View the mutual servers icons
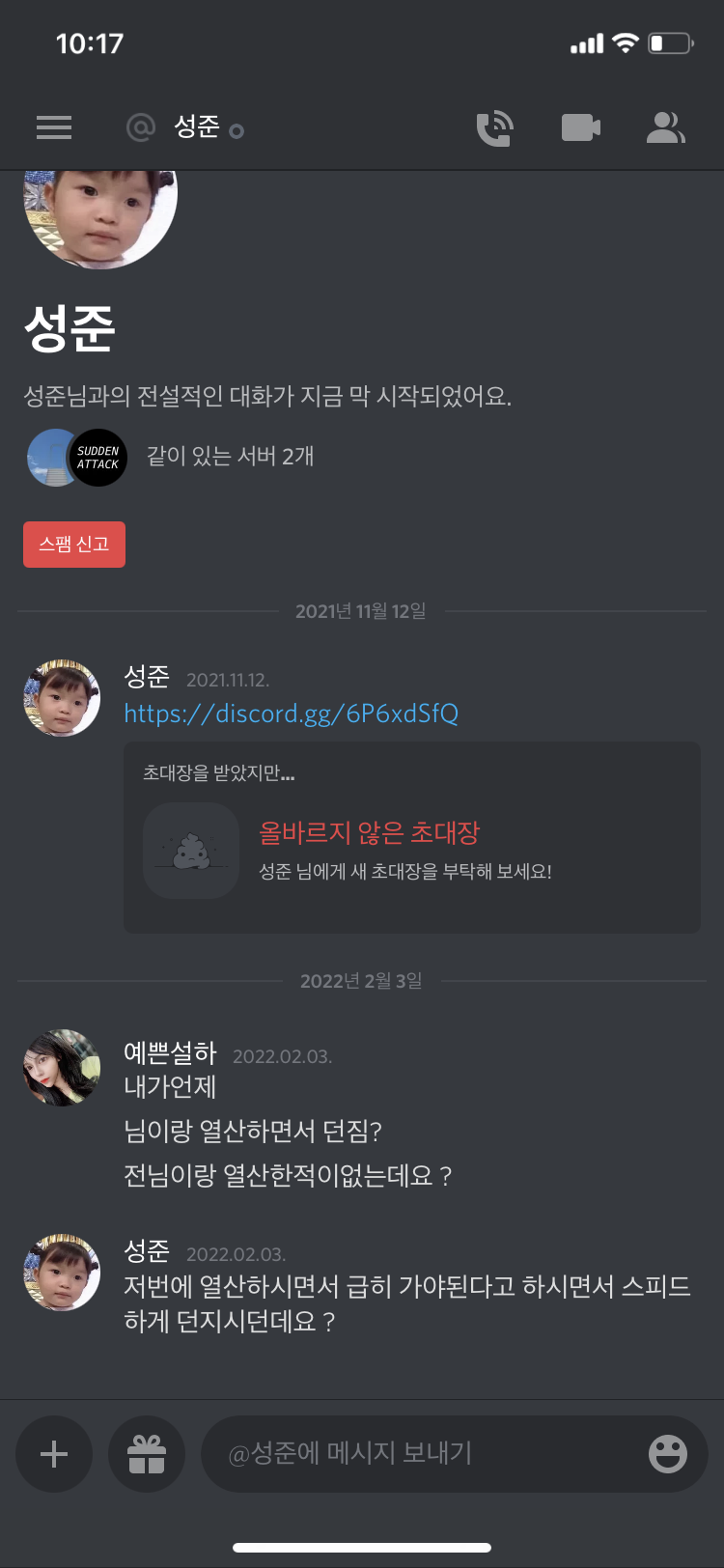The image size is (724, 1568). pos(77,458)
